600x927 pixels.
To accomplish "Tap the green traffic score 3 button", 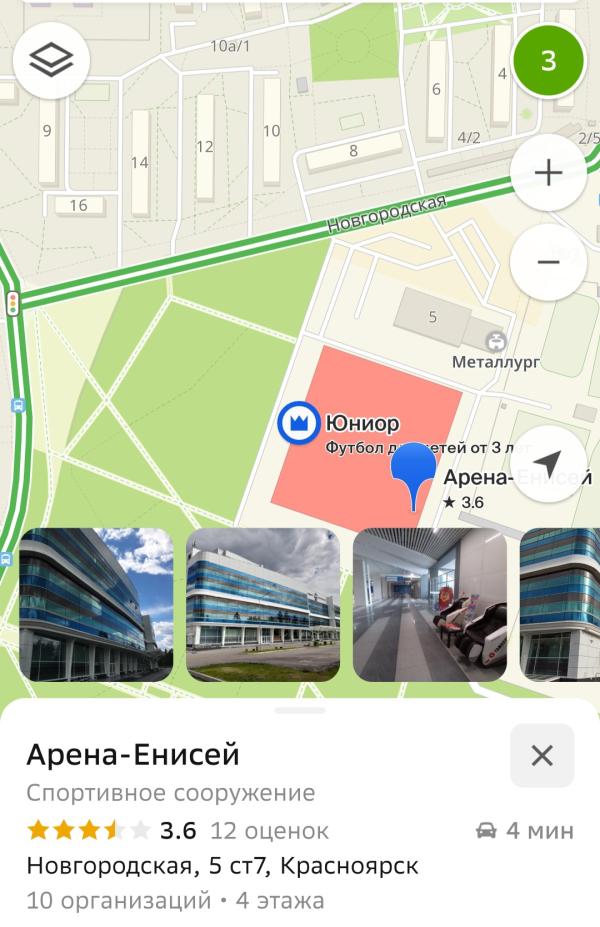I will 548,60.
